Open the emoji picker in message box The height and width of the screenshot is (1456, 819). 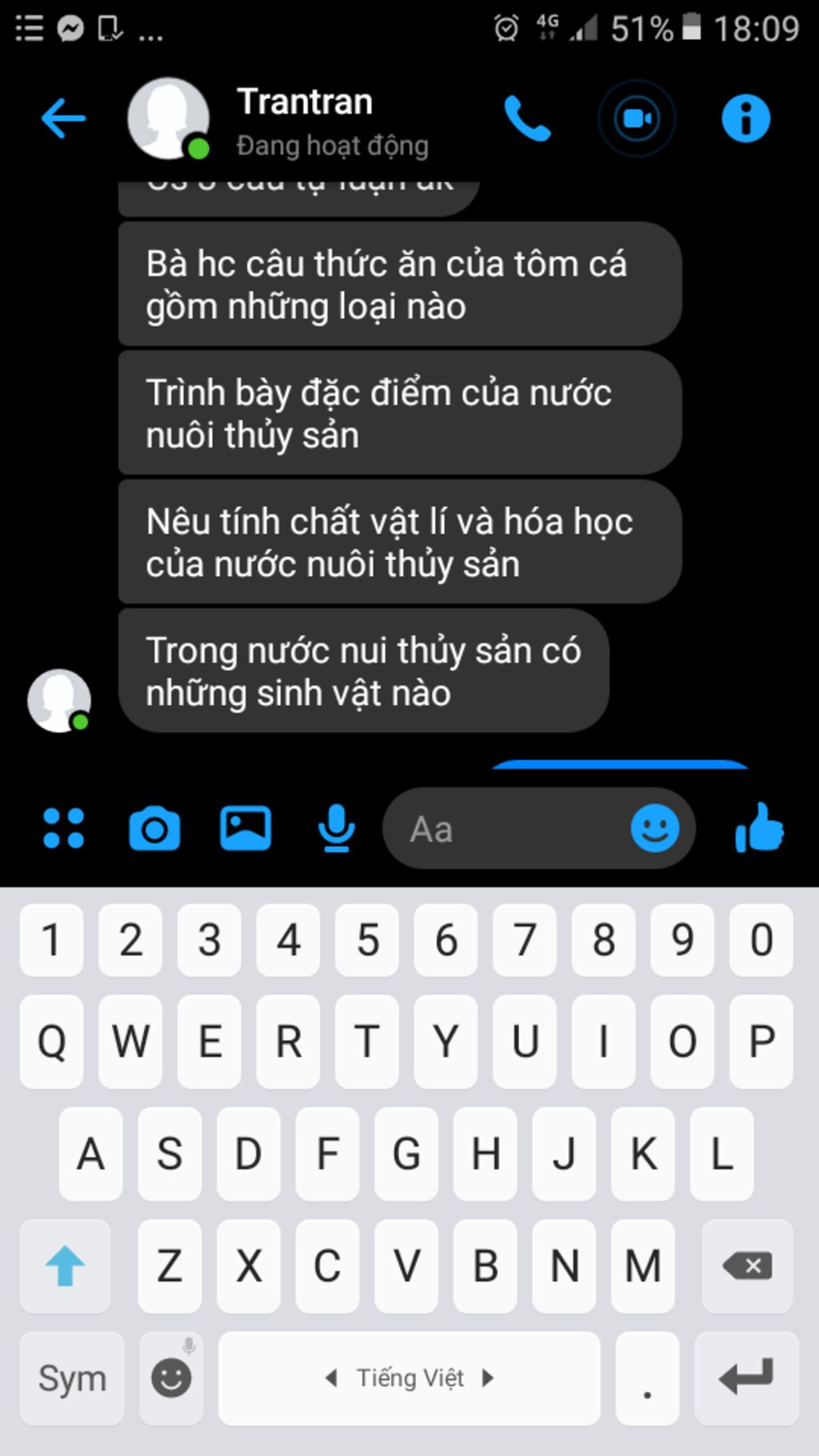(x=654, y=829)
